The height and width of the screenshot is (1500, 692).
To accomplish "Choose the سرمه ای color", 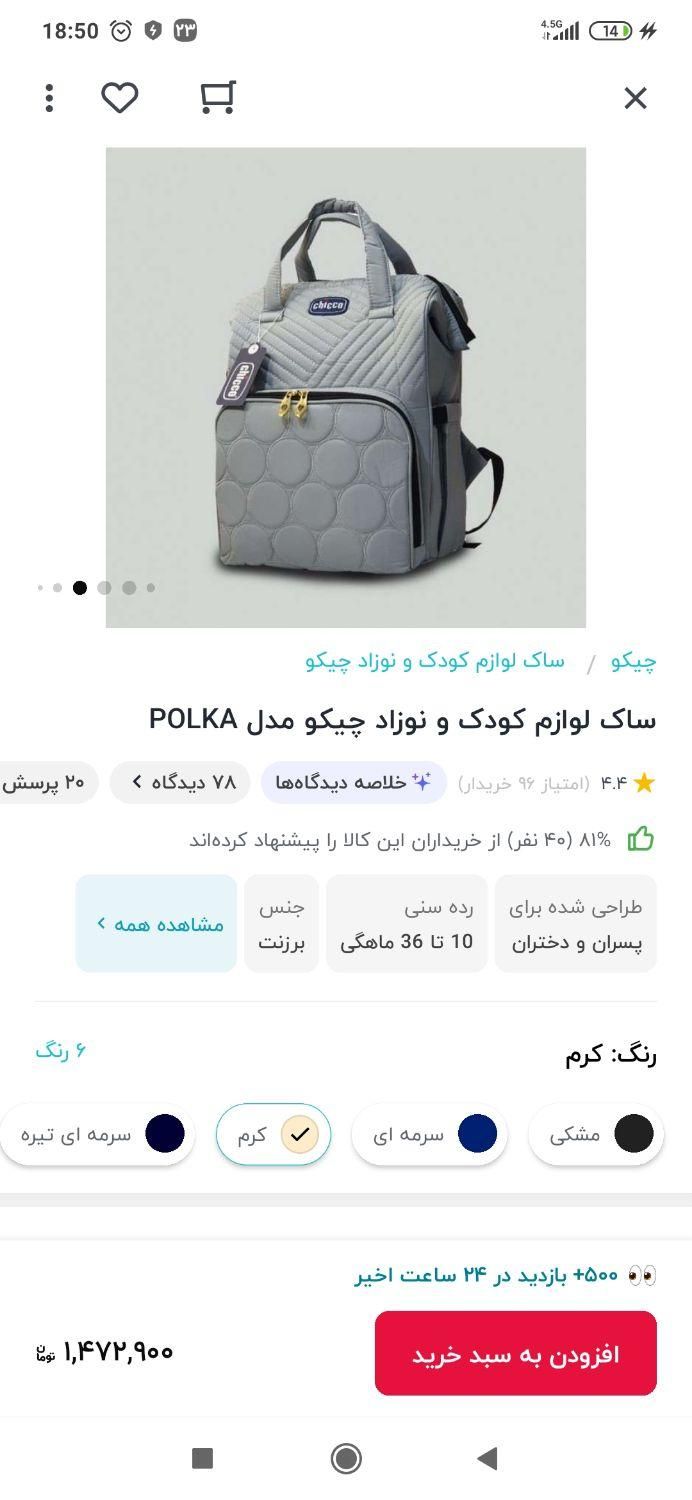I will pyautogui.click(x=430, y=1134).
